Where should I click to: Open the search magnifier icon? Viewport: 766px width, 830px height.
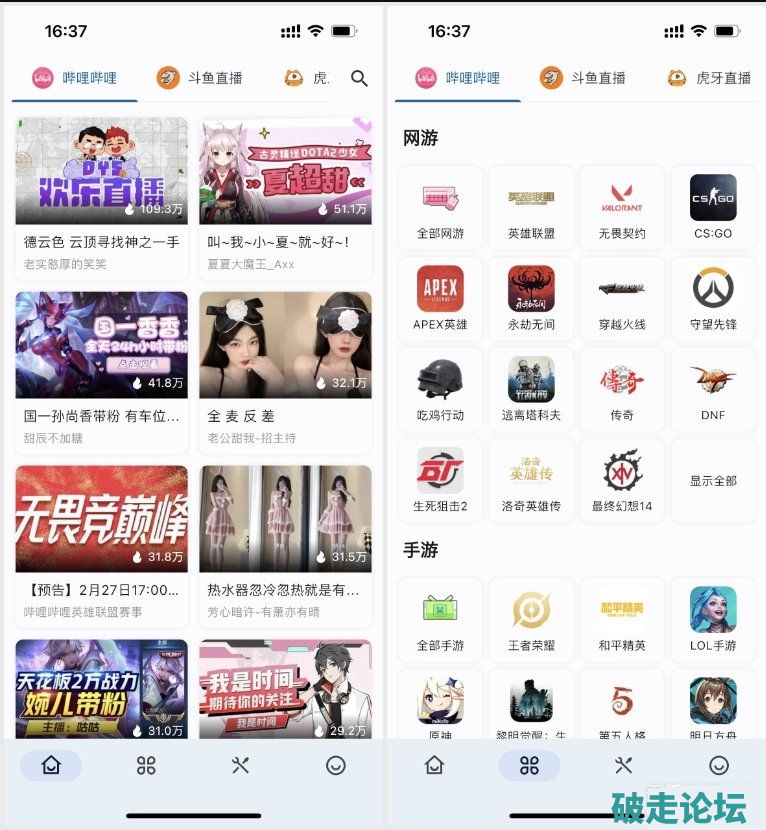[360, 78]
